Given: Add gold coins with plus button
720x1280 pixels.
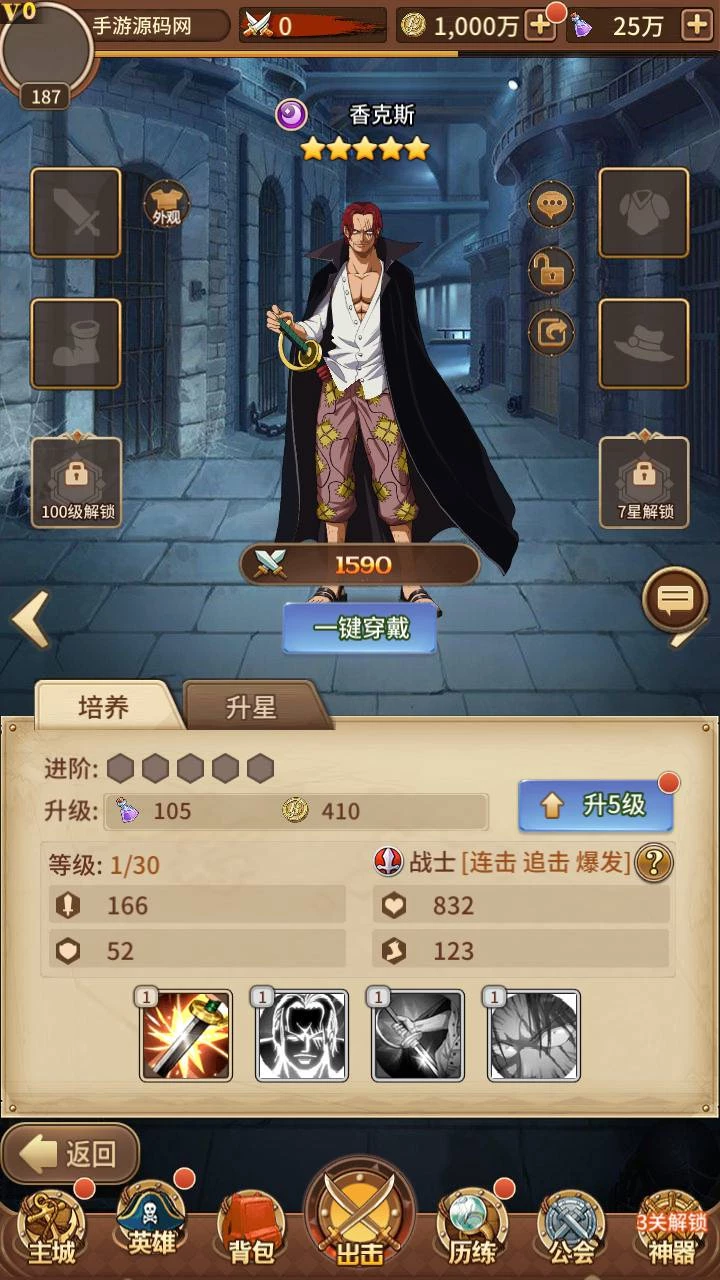Looking at the screenshot, I should tap(540, 26).
